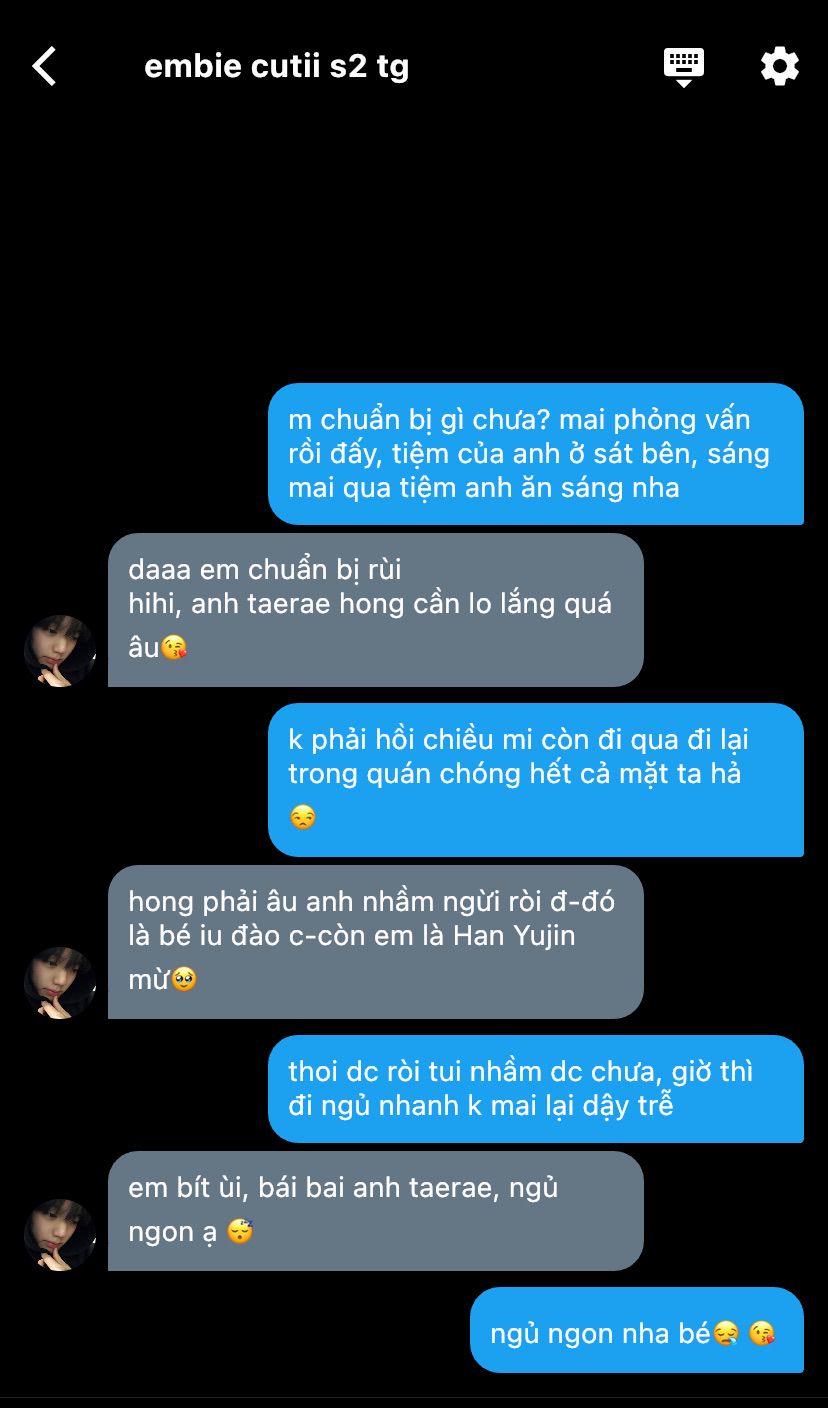Go back using the back arrow
Screen dimensions: 828x1408
[x=44, y=67]
